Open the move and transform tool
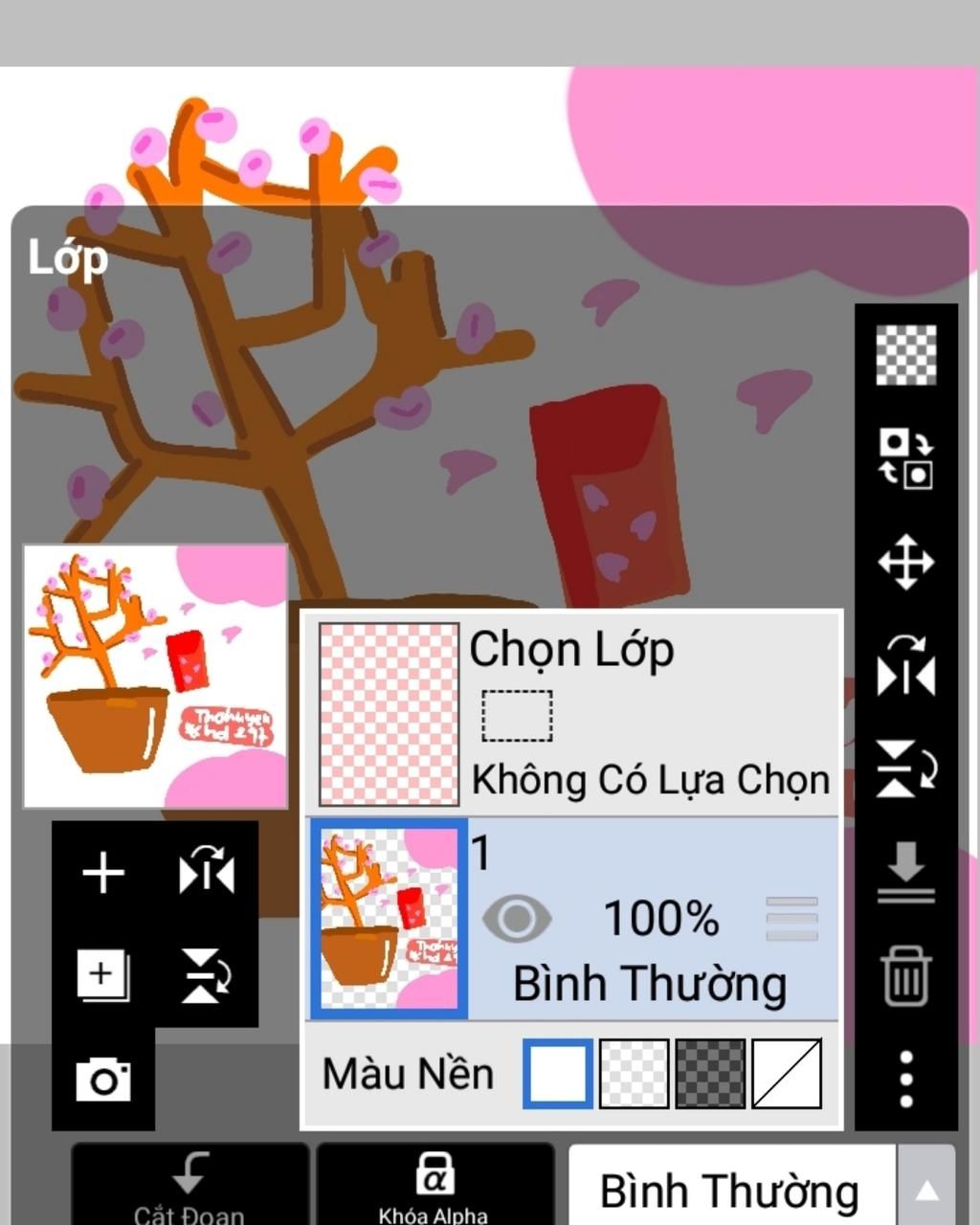Viewport: 980px width, 1225px height. point(906,562)
